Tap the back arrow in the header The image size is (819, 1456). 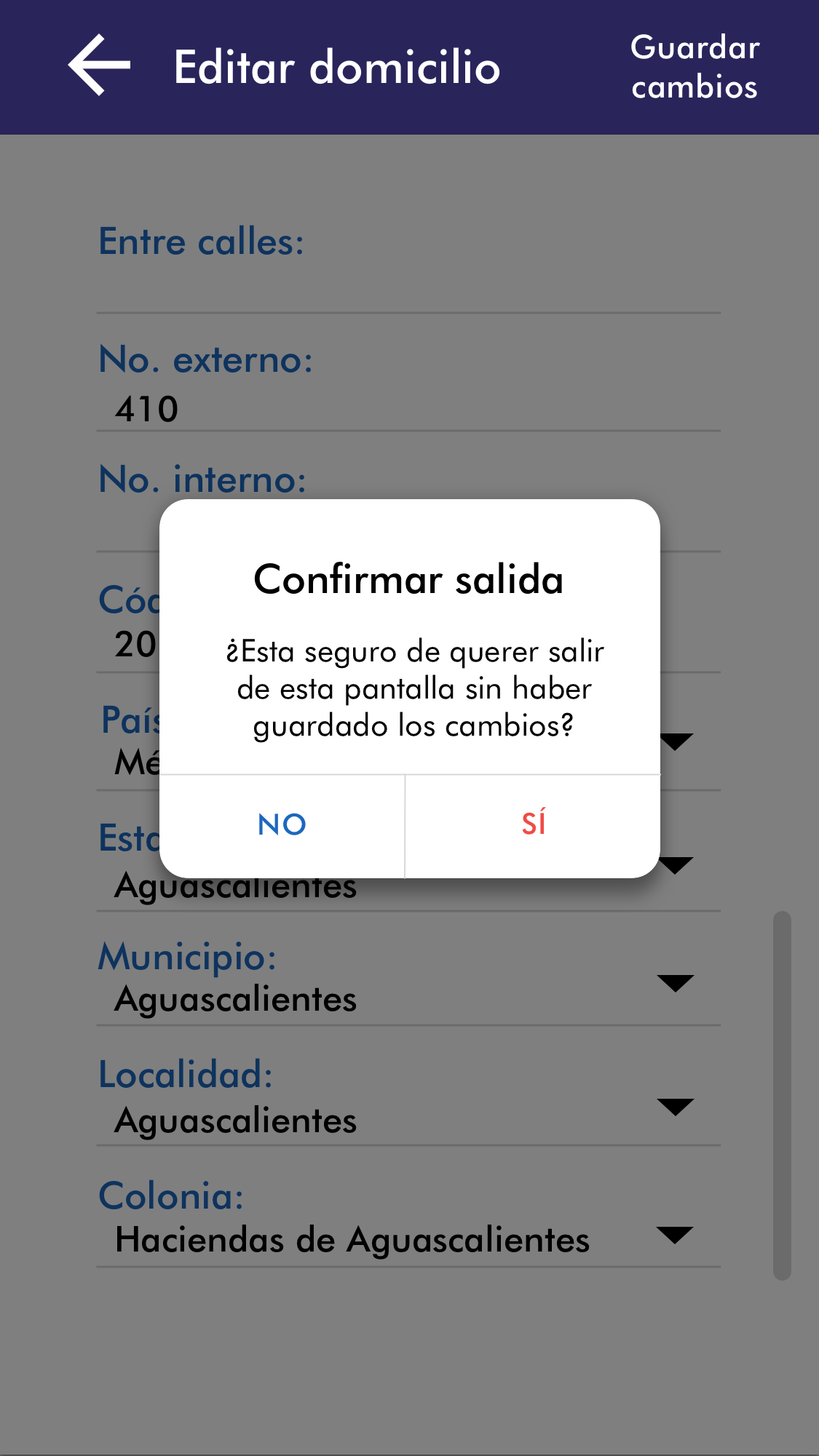tap(99, 65)
